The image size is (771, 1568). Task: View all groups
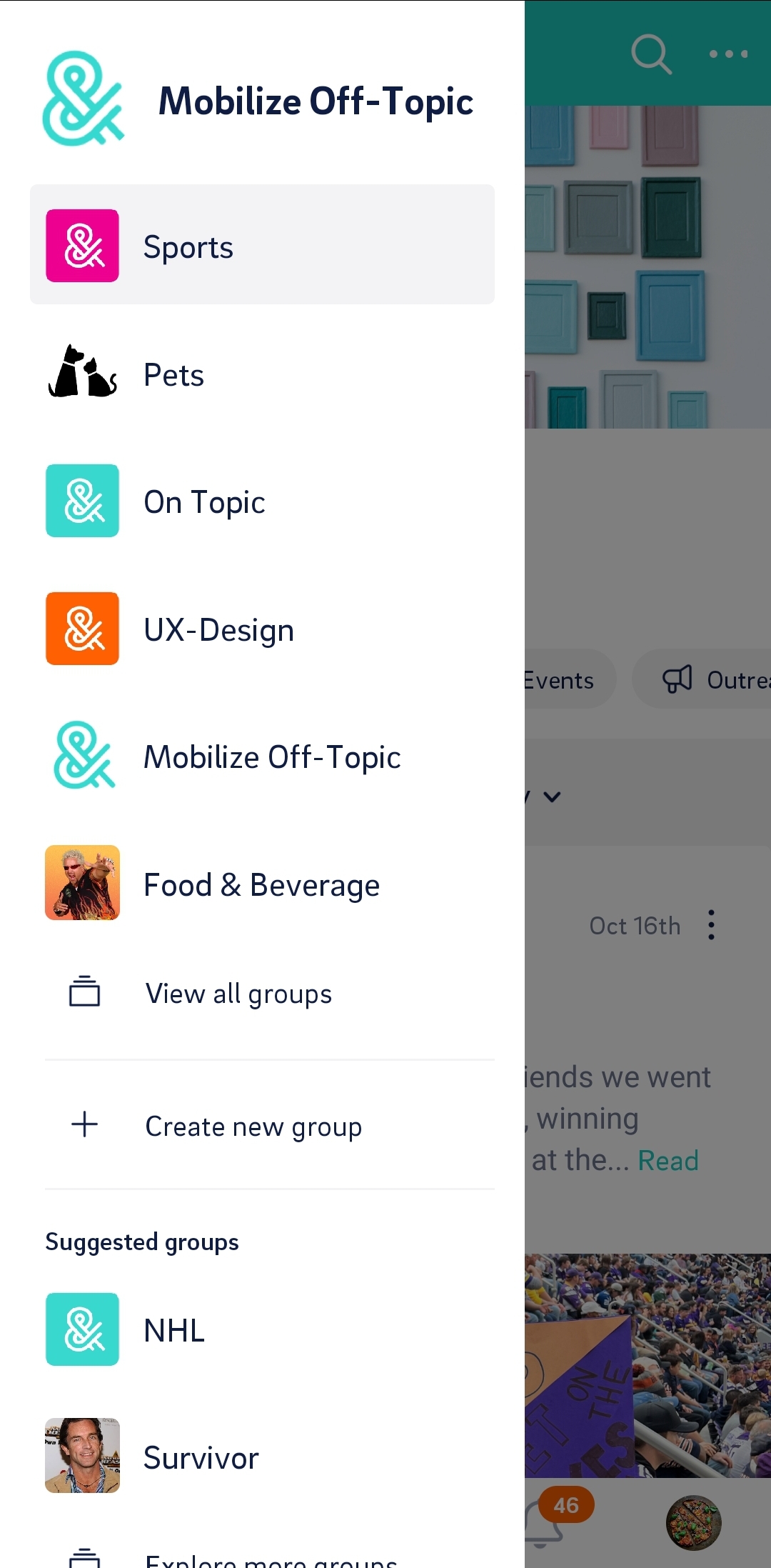tap(262, 993)
